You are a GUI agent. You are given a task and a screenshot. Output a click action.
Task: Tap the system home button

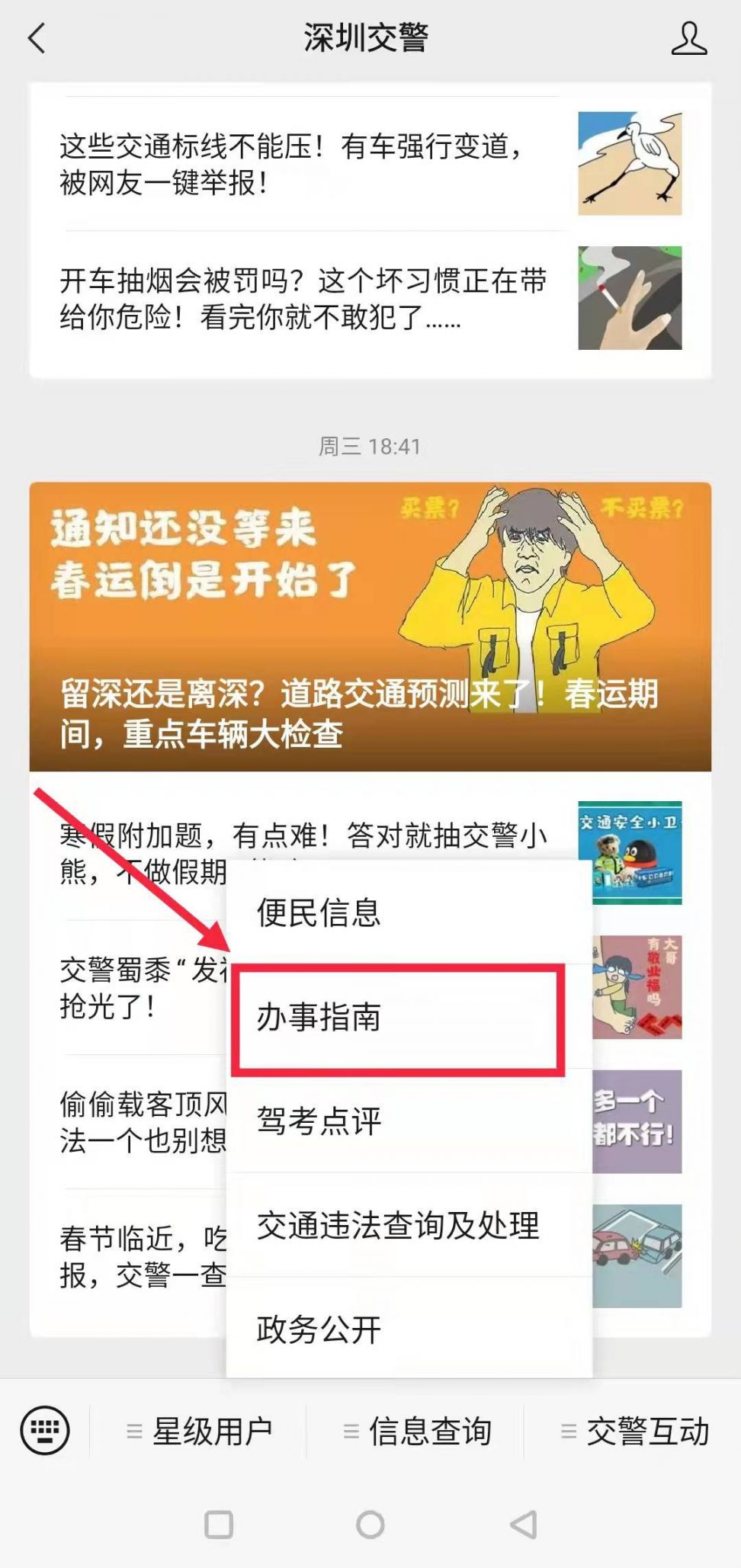point(370,1525)
